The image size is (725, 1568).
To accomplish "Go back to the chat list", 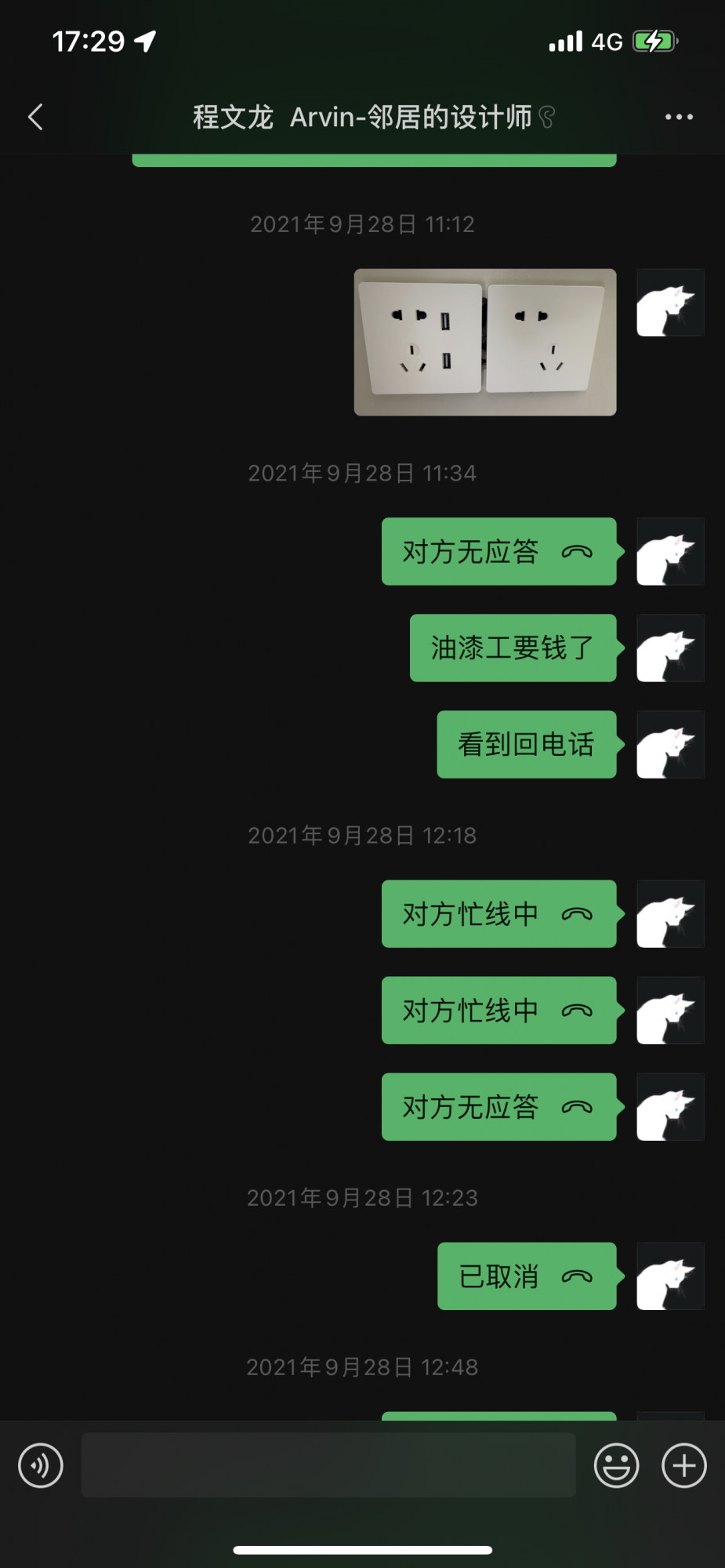I will (35, 118).
